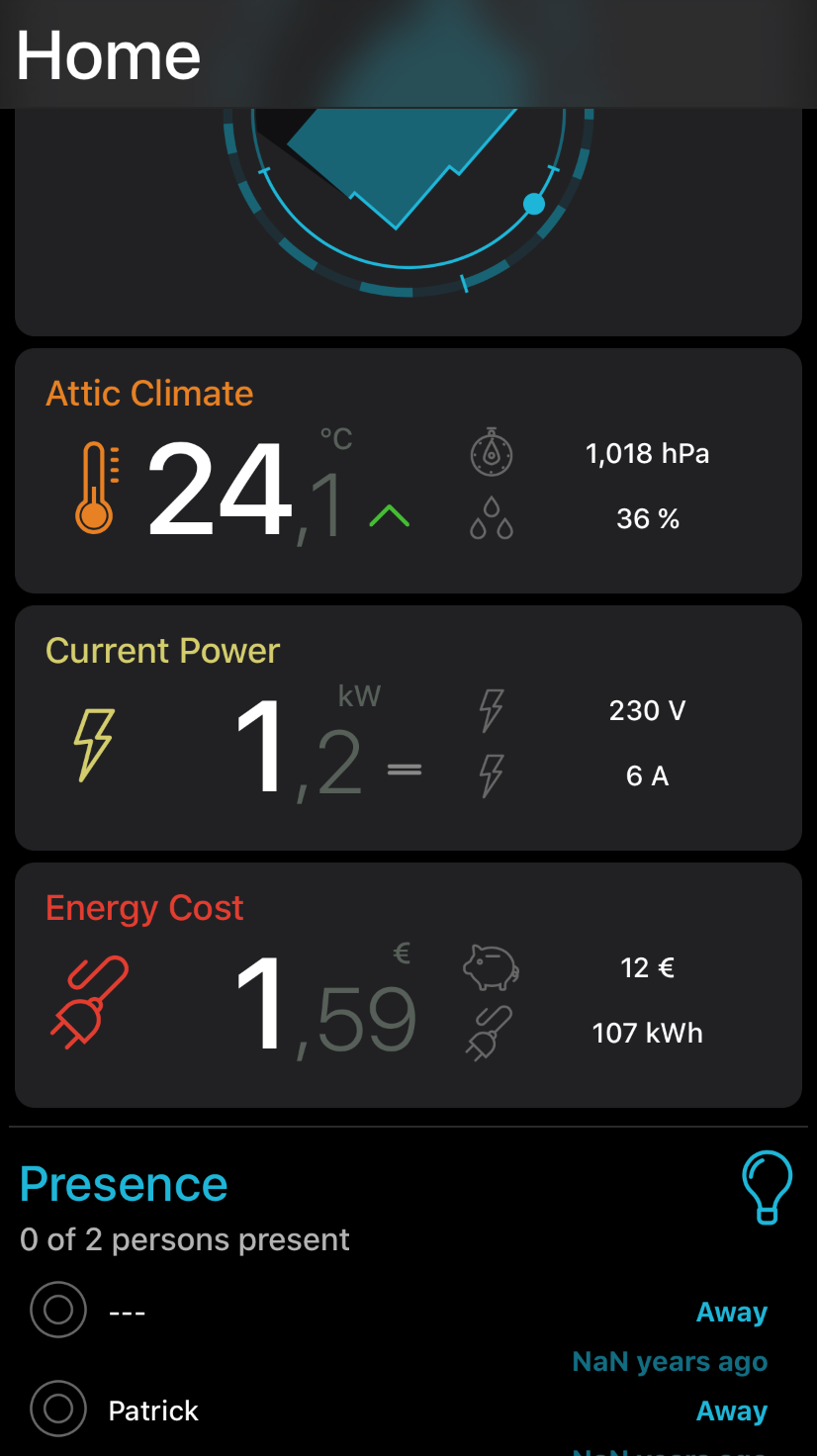Open the Attic Climate card
817x1456 pixels.
(408, 471)
